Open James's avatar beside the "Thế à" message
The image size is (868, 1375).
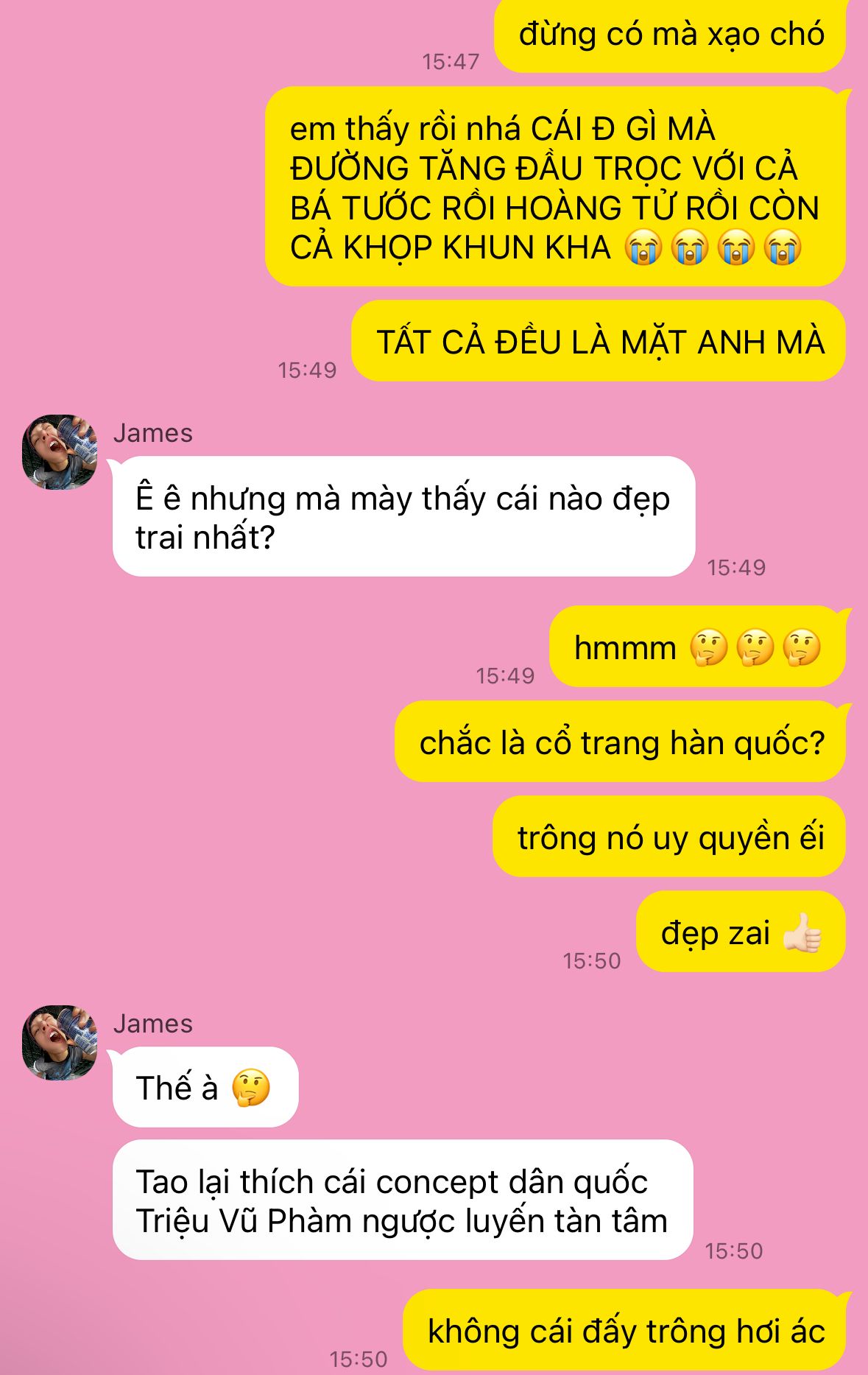[60, 1043]
